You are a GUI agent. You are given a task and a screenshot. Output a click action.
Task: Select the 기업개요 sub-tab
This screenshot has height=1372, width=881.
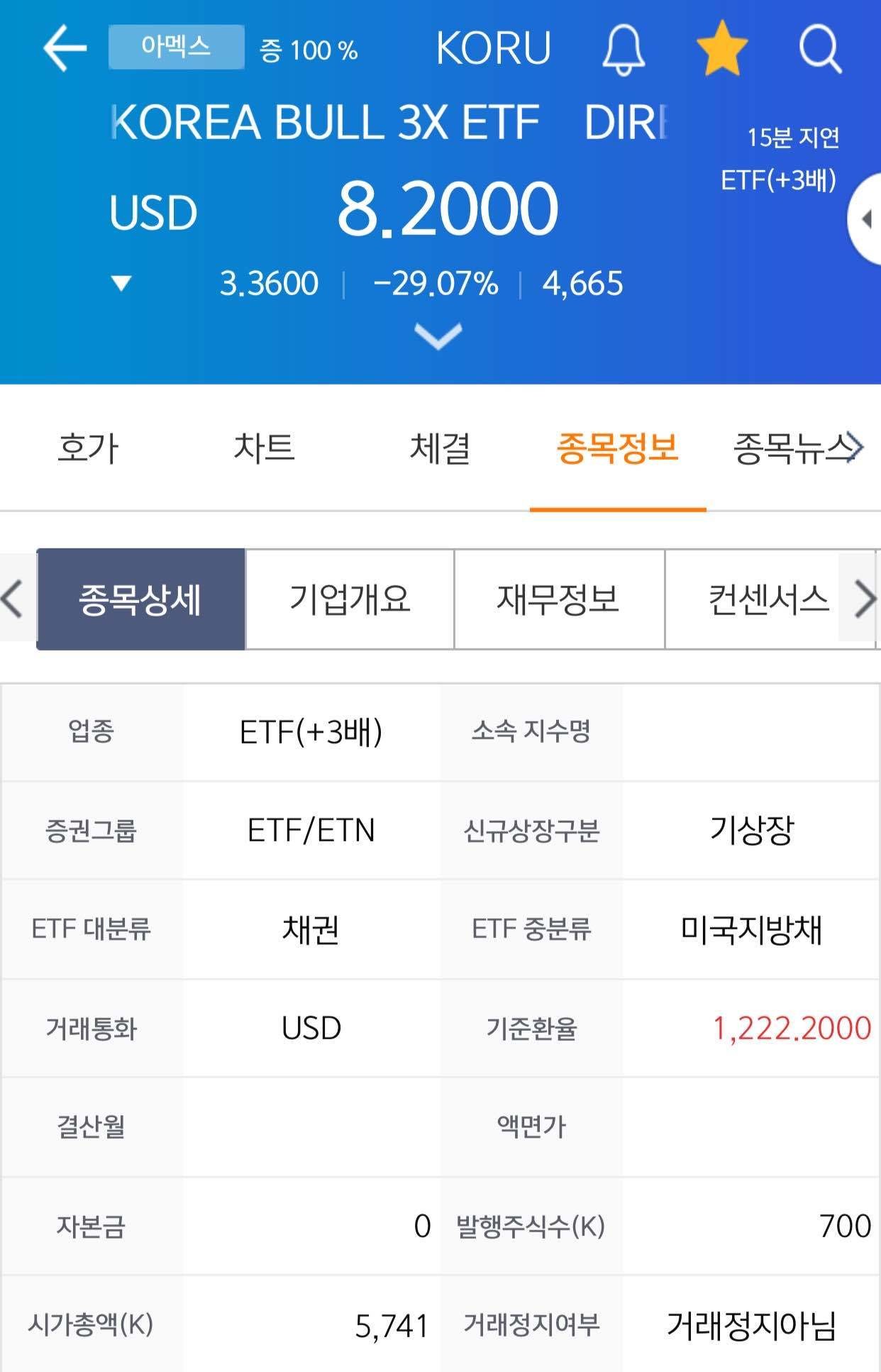pos(350,598)
